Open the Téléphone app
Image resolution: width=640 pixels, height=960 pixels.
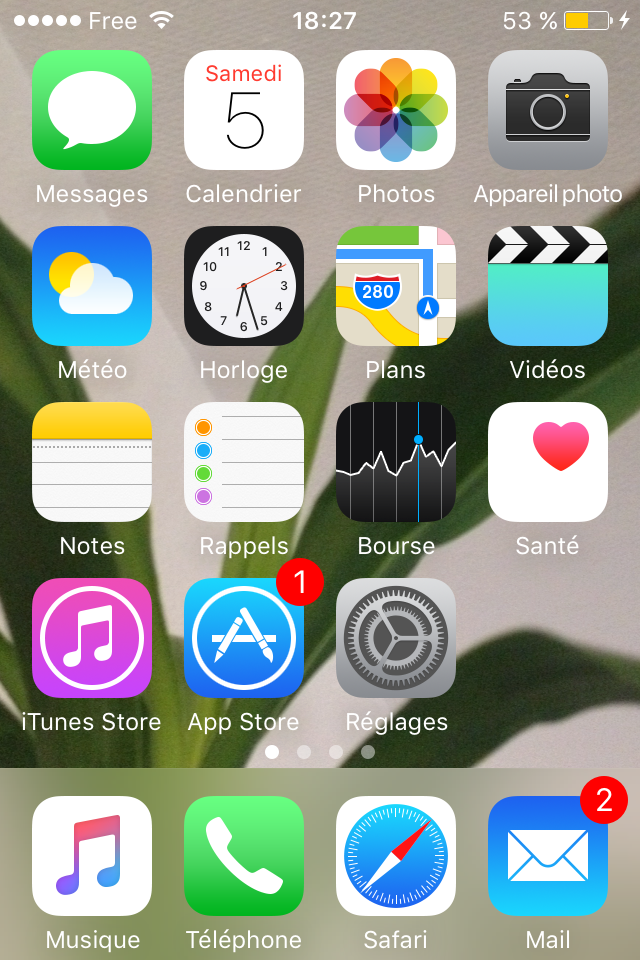coord(244,856)
